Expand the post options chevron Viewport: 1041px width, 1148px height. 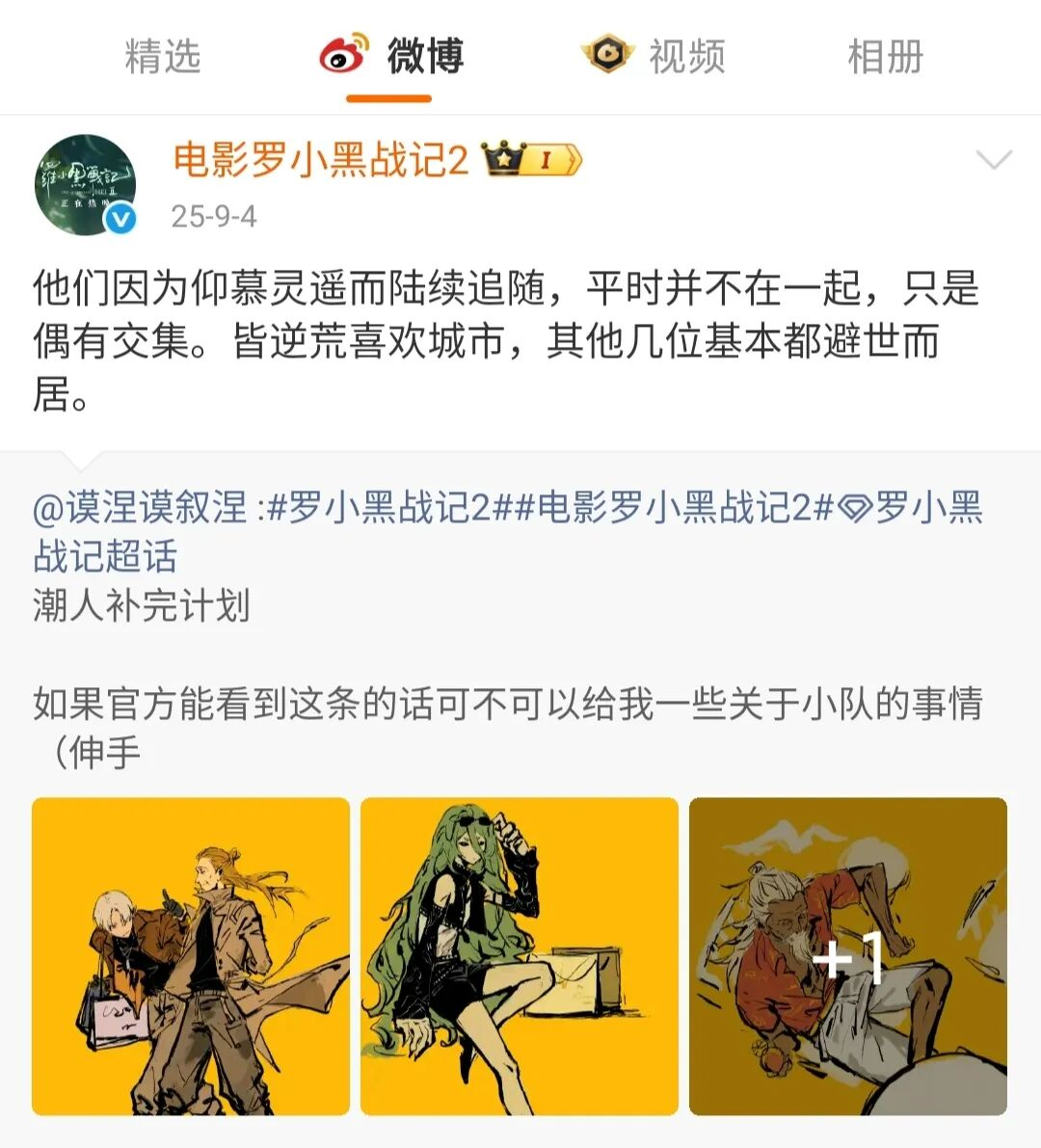pyautogui.click(x=993, y=160)
